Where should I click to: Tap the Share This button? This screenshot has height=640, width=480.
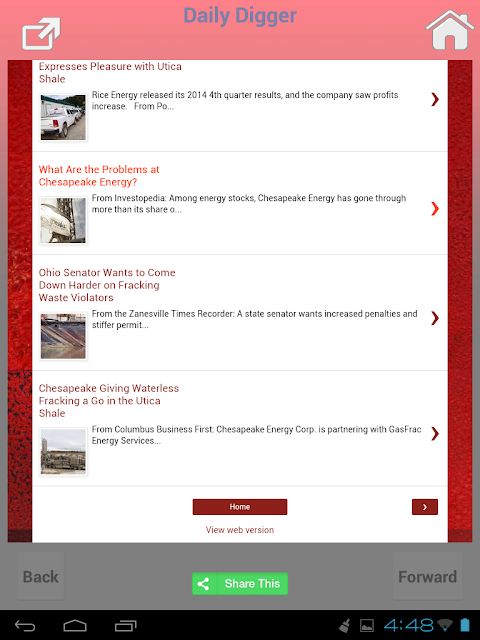(240, 584)
